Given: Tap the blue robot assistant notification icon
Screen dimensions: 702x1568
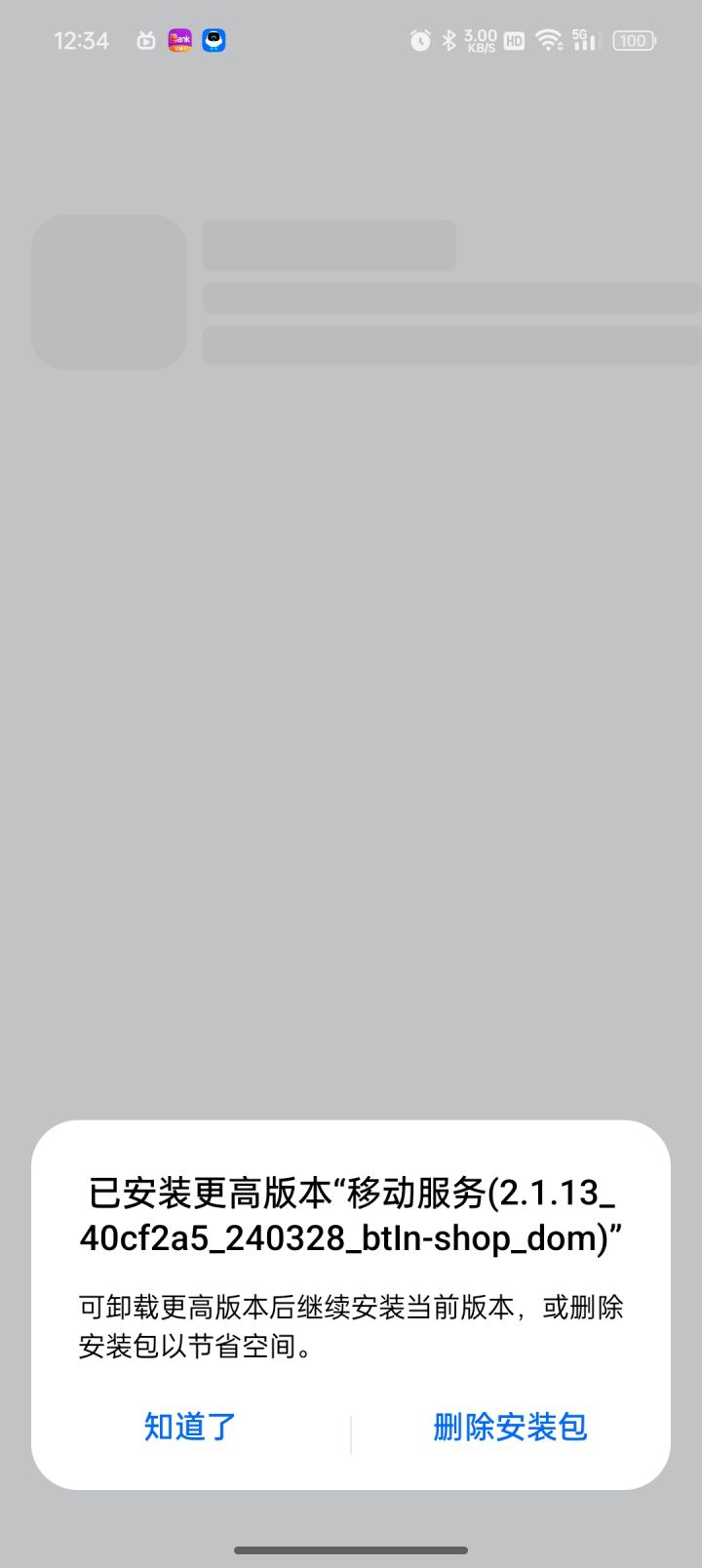Looking at the screenshot, I should point(213,40).
